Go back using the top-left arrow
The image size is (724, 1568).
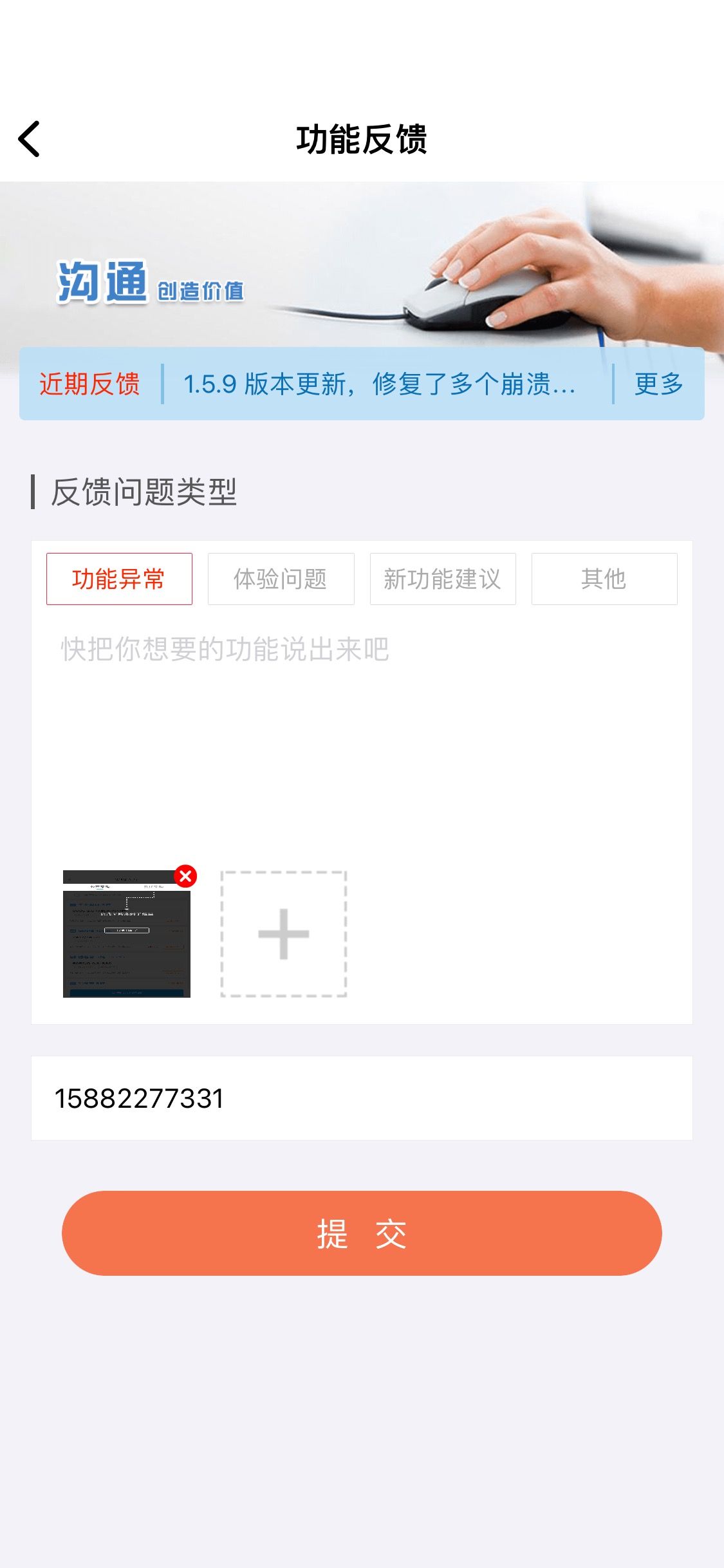(x=30, y=138)
